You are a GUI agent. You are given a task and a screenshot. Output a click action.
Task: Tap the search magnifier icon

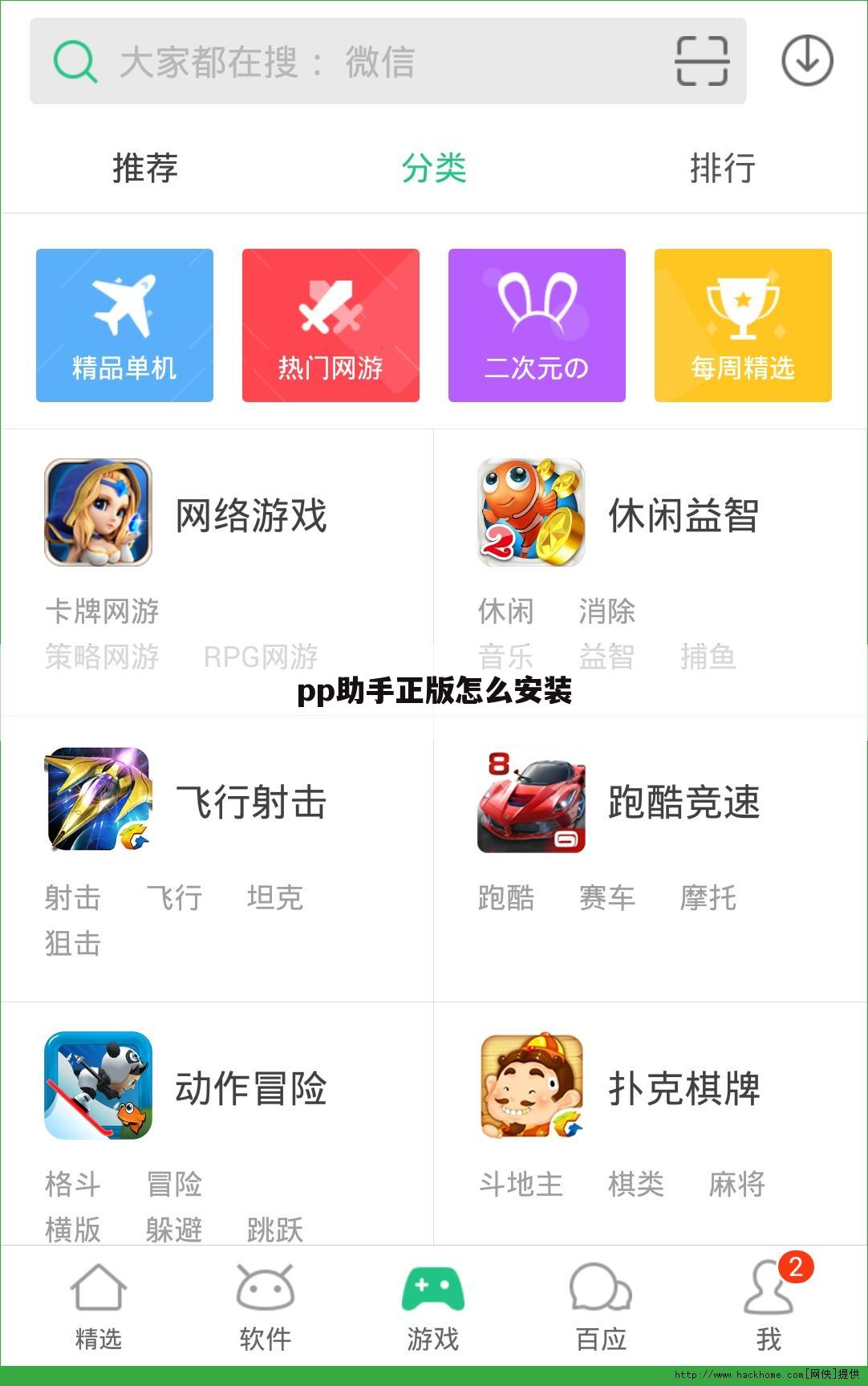[x=73, y=61]
